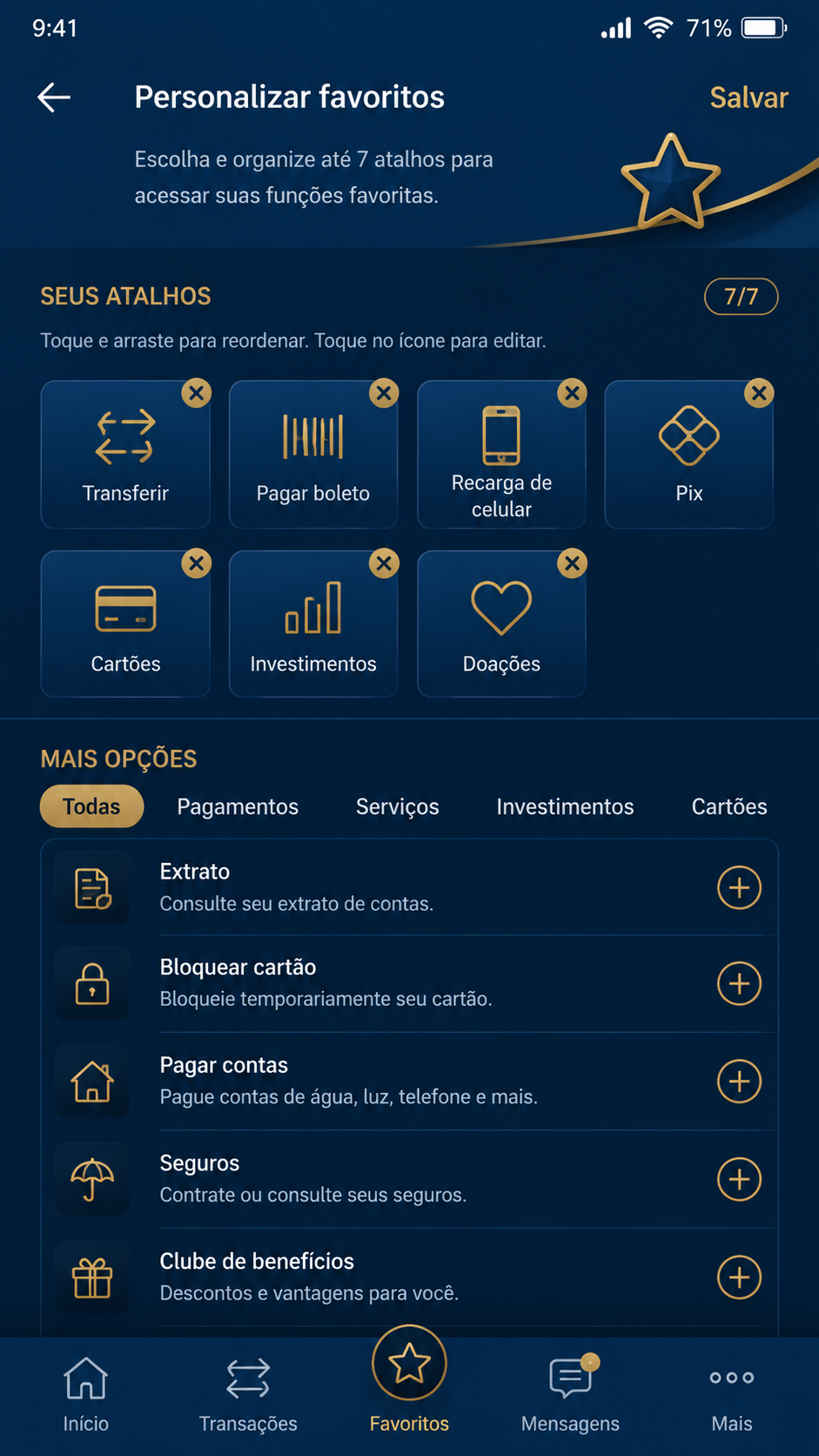Add Extrato to shortcuts
This screenshot has height=1456, width=819.
(739, 887)
